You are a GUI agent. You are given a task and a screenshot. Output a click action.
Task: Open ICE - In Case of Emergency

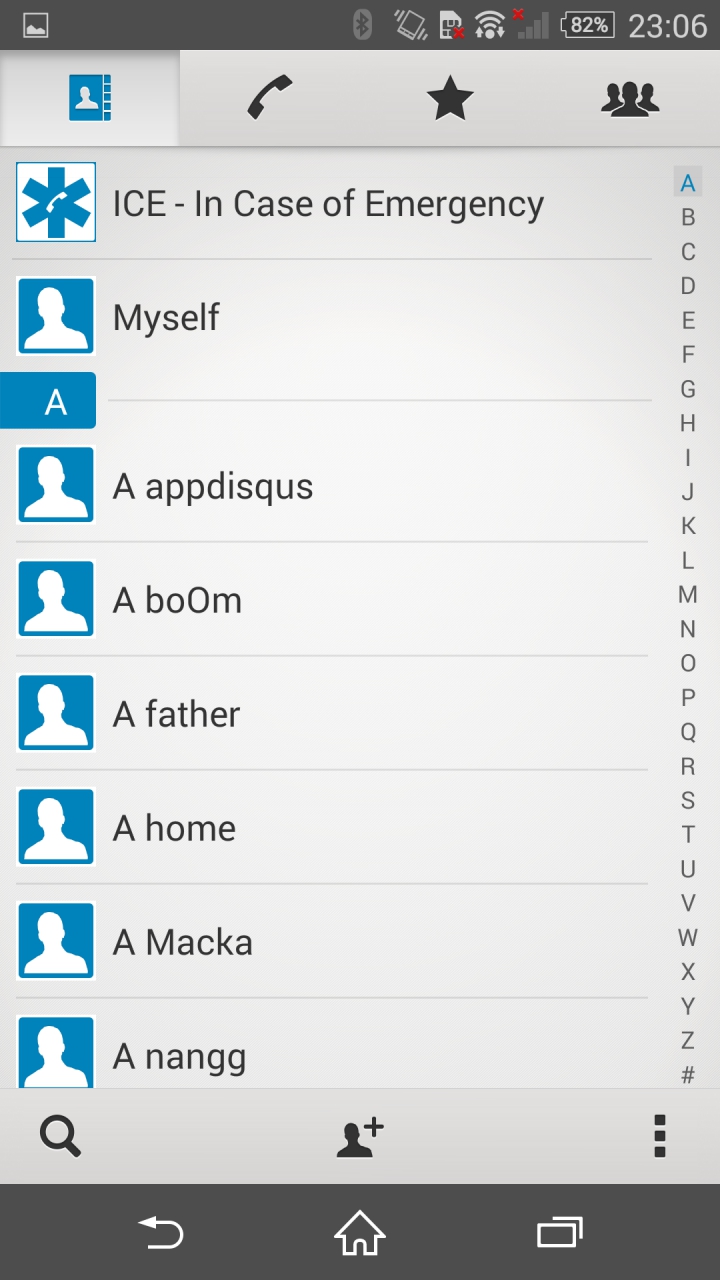coord(328,204)
